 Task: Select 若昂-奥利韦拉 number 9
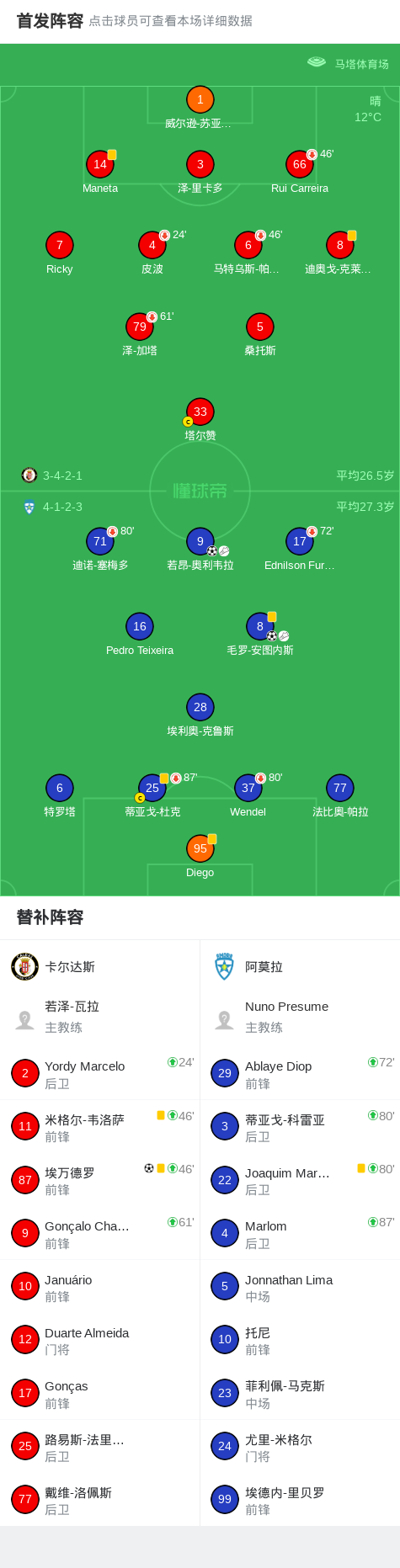coord(200,541)
